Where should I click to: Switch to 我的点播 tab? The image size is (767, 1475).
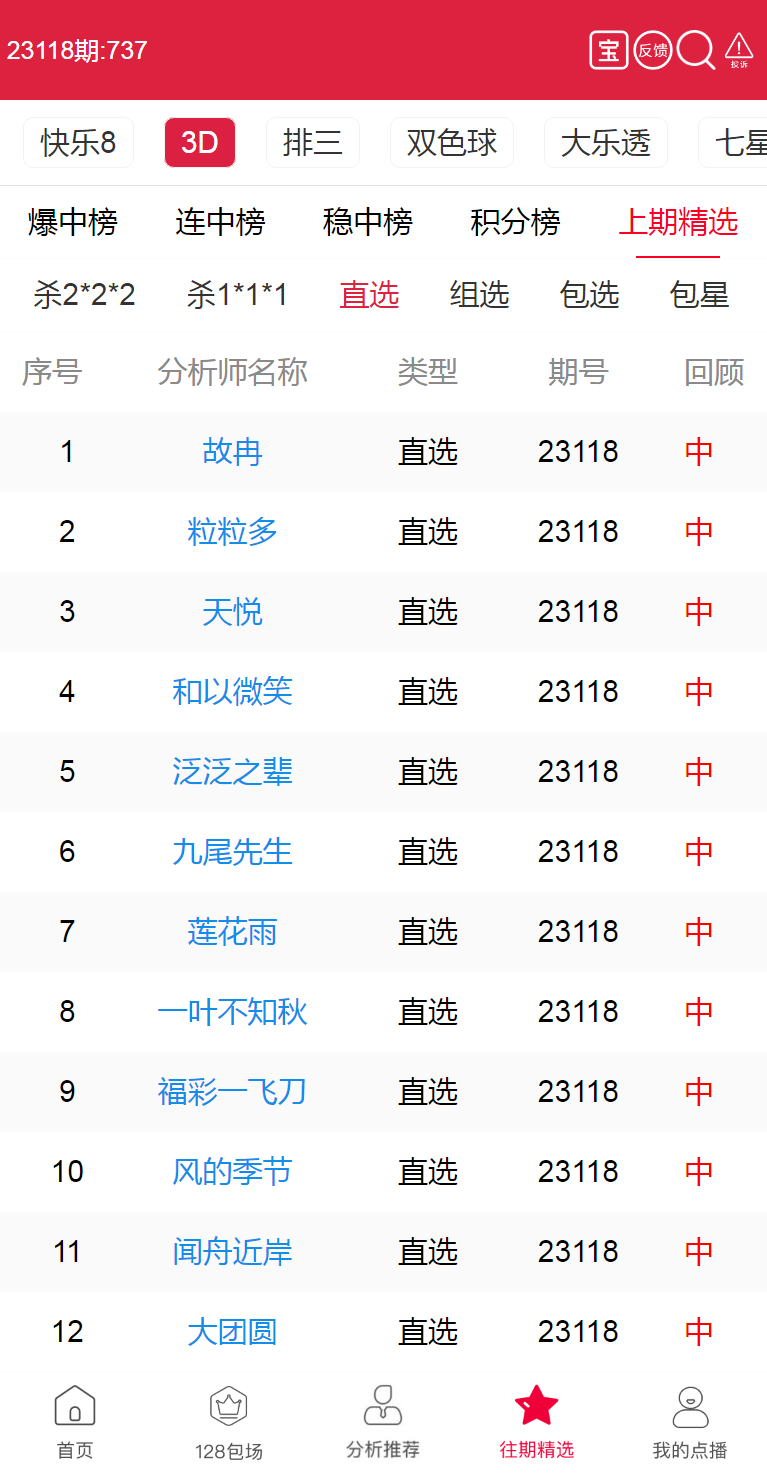click(x=689, y=1421)
